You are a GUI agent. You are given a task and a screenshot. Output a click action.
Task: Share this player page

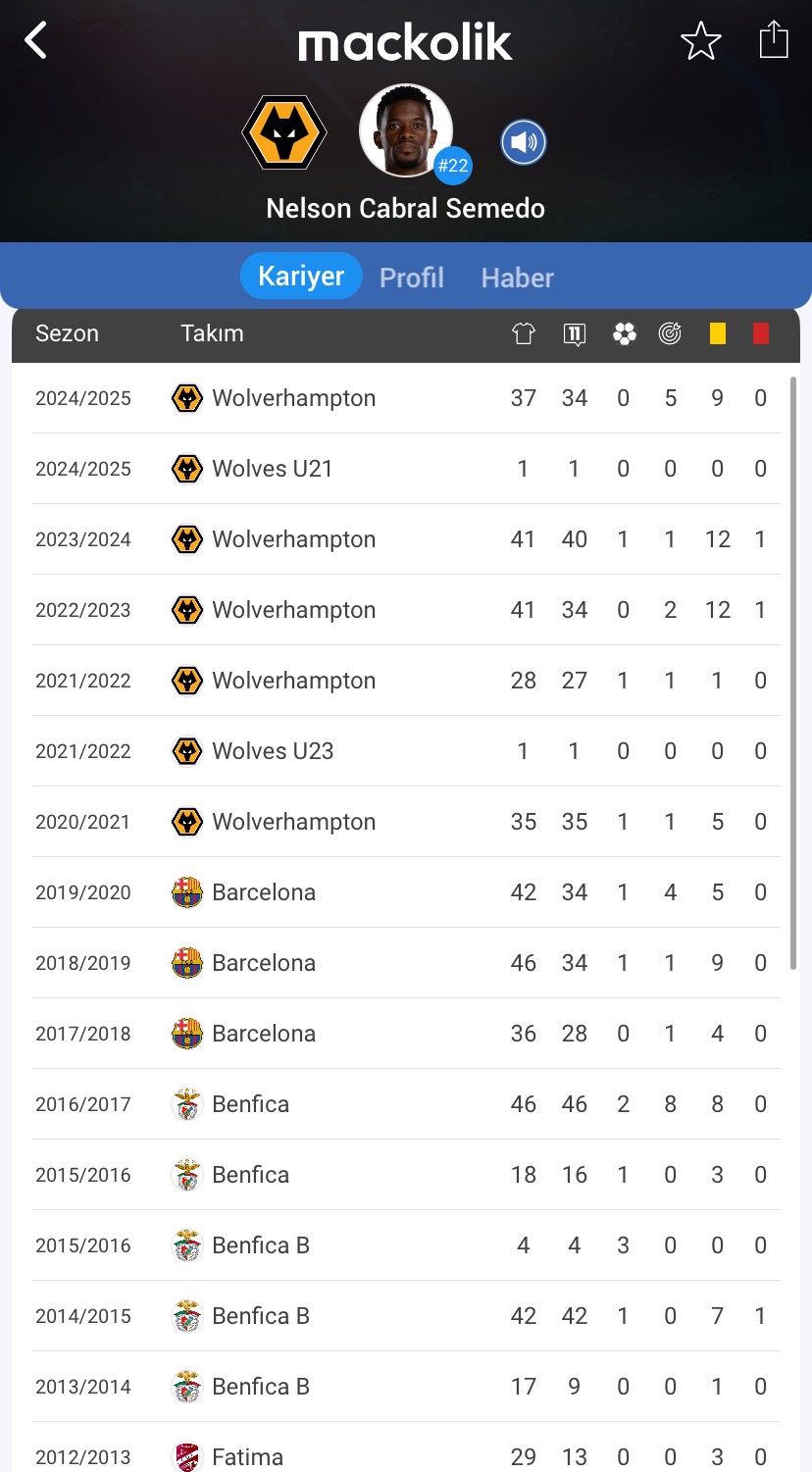coord(774,40)
